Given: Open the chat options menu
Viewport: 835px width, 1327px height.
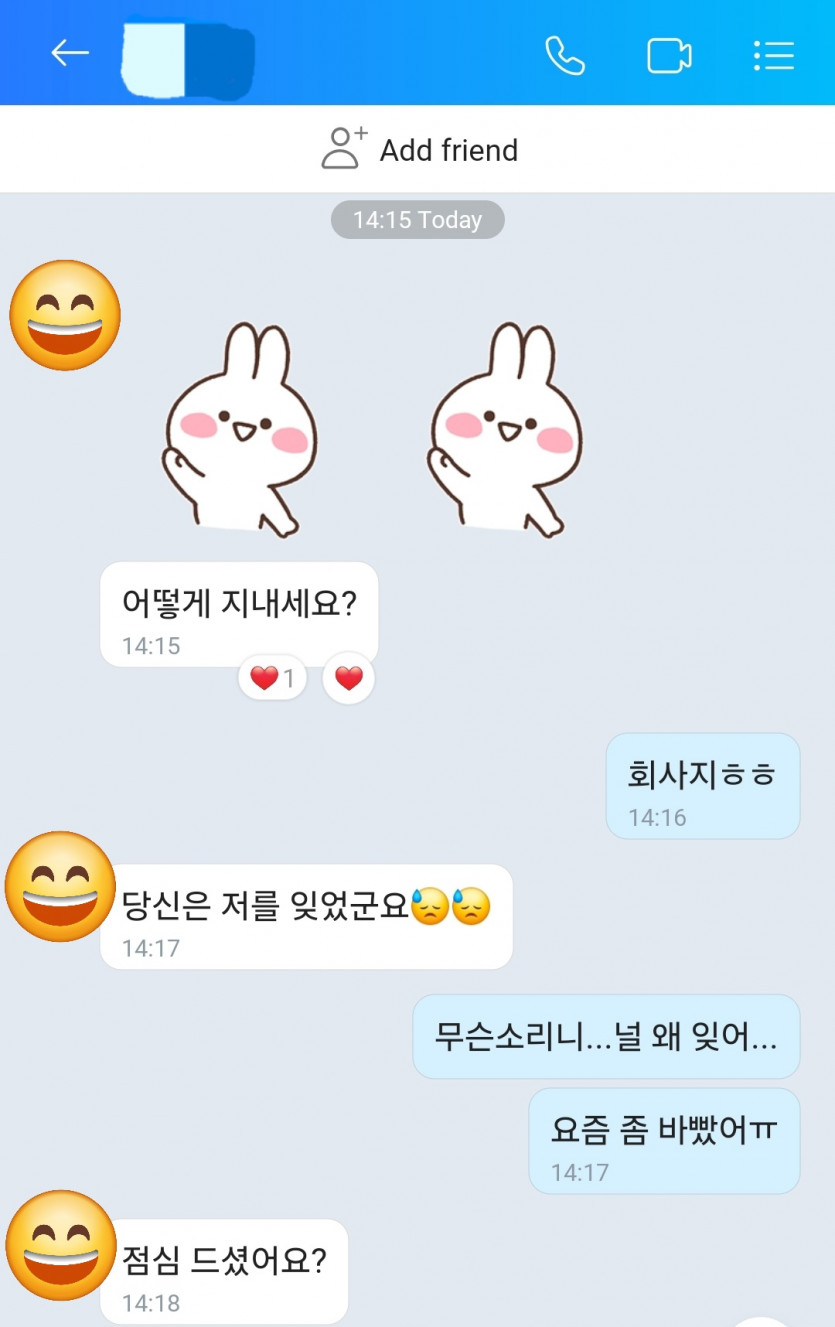Looking at the screenshot, I should pyautogui.click(x=773, y=55).
